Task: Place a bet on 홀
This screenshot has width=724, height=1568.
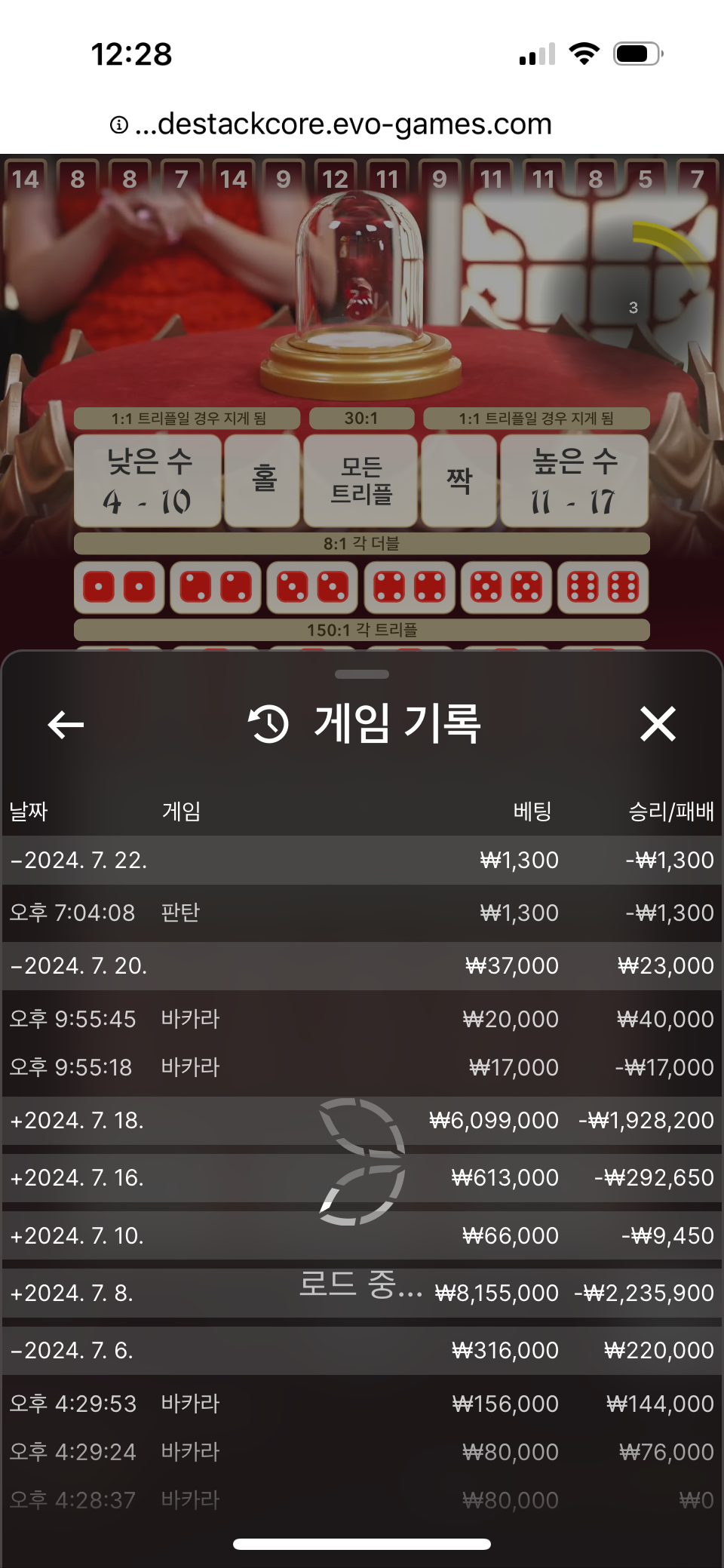Action: tap(262, 480)
